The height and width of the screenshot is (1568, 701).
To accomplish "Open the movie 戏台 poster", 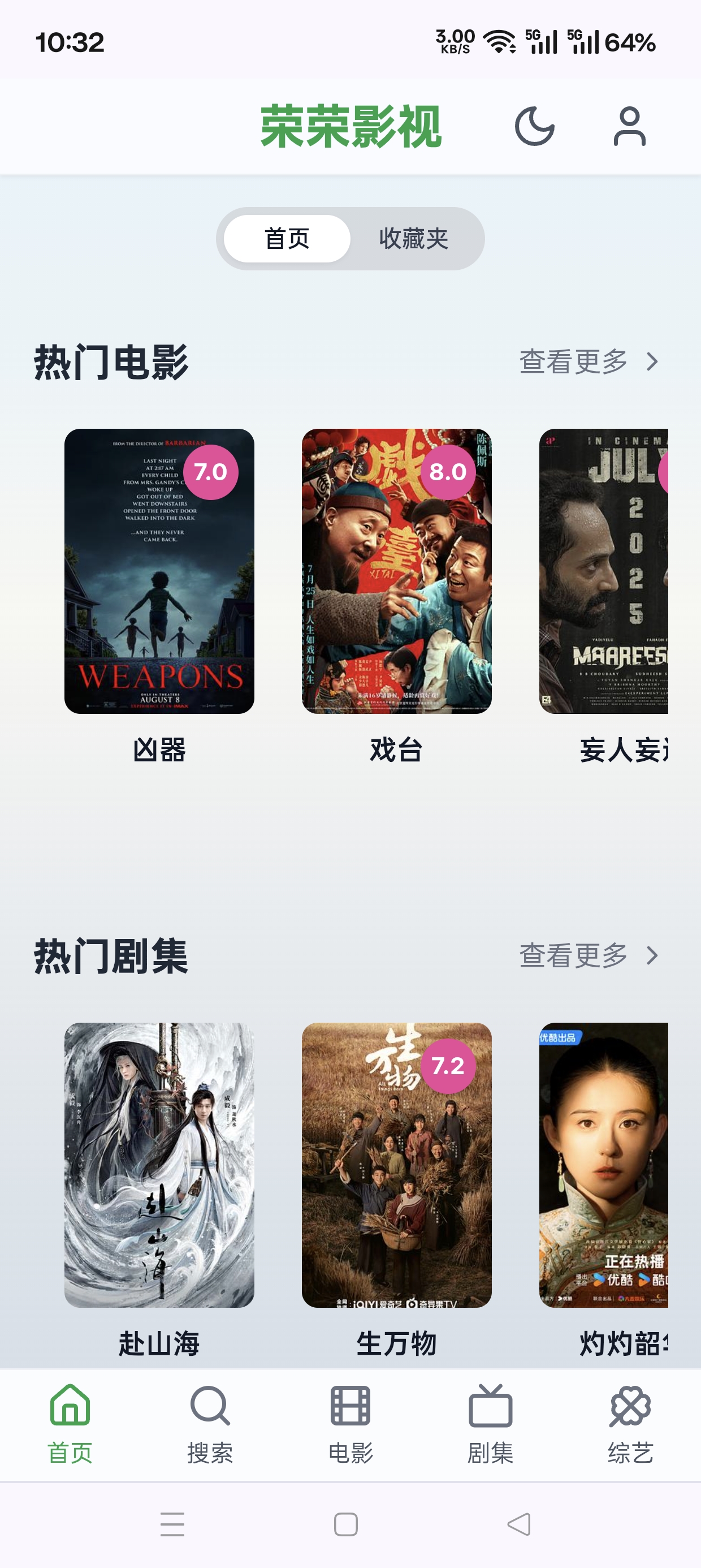I will [x=397, y=571].
